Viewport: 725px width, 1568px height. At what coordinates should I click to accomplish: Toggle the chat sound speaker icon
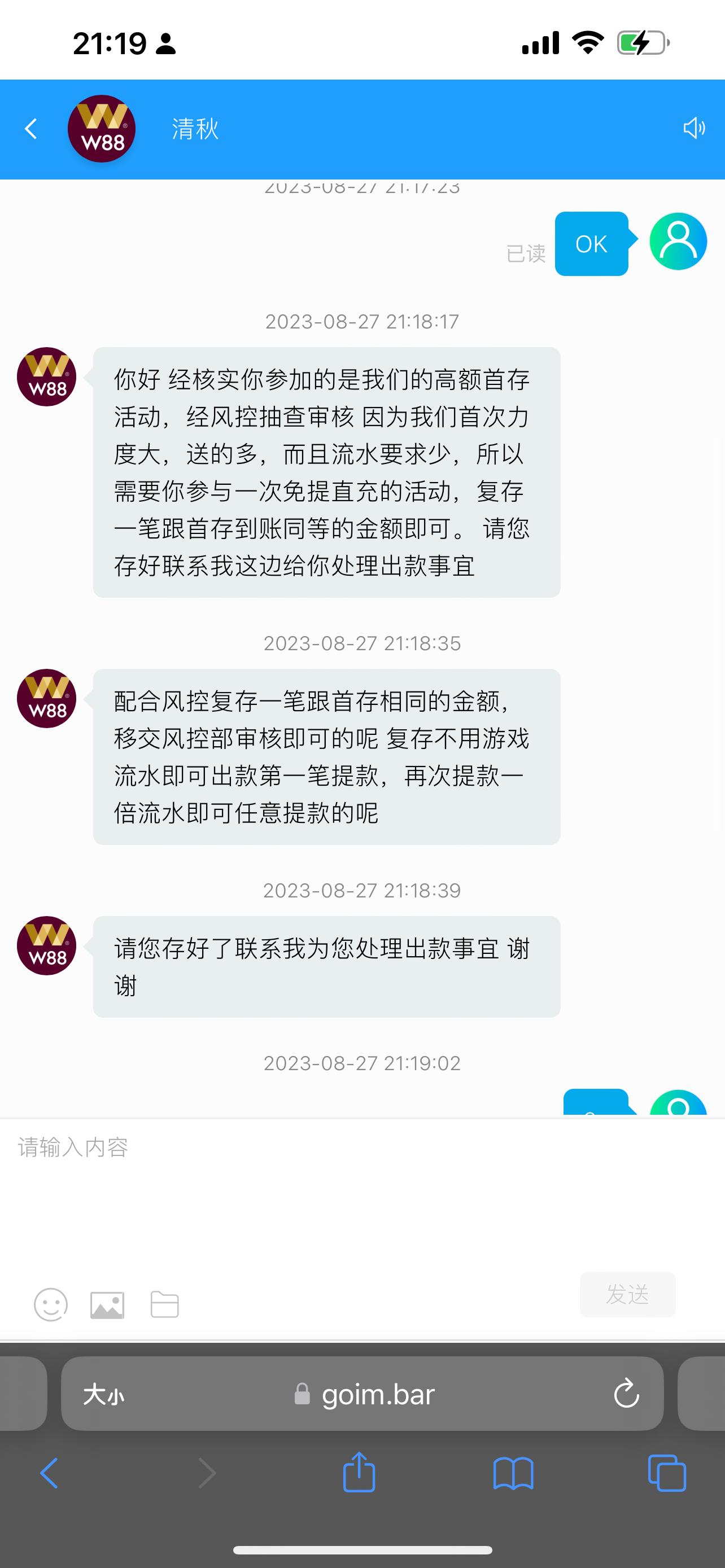click(x=693, y=129)
